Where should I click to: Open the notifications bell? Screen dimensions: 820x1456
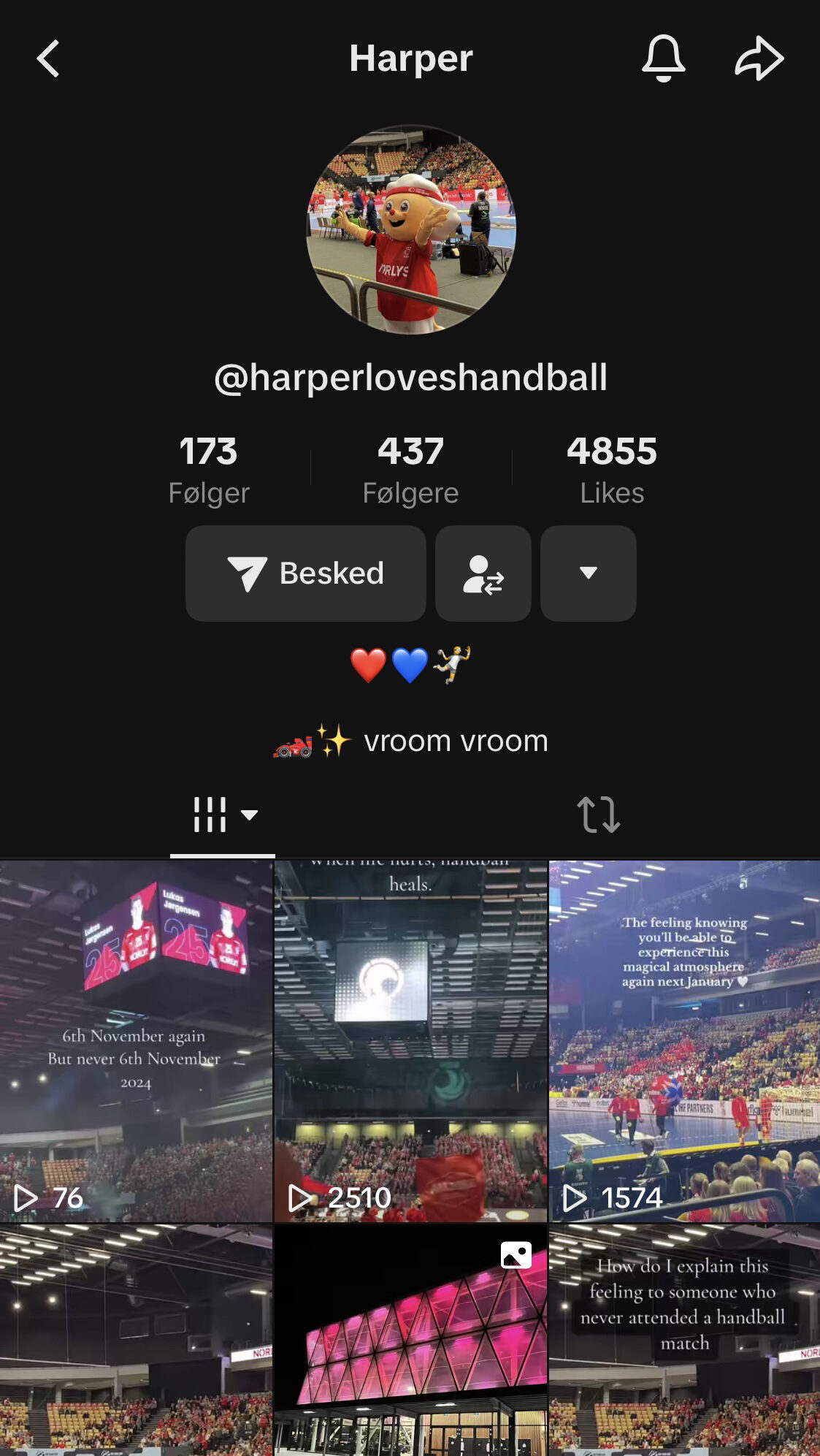click(663, 58)
